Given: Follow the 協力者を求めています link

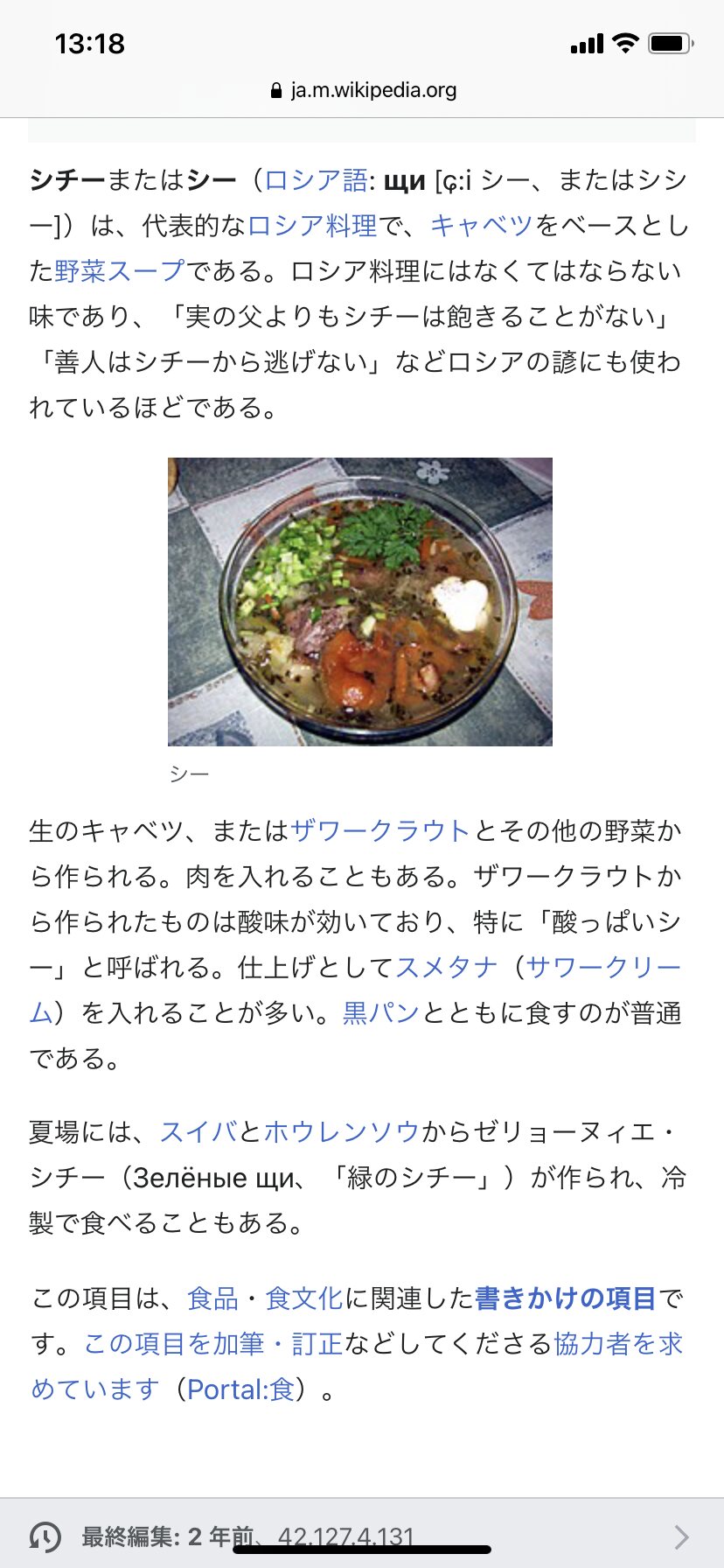Looking at the screenshot, I should [x=617, y=1343].
